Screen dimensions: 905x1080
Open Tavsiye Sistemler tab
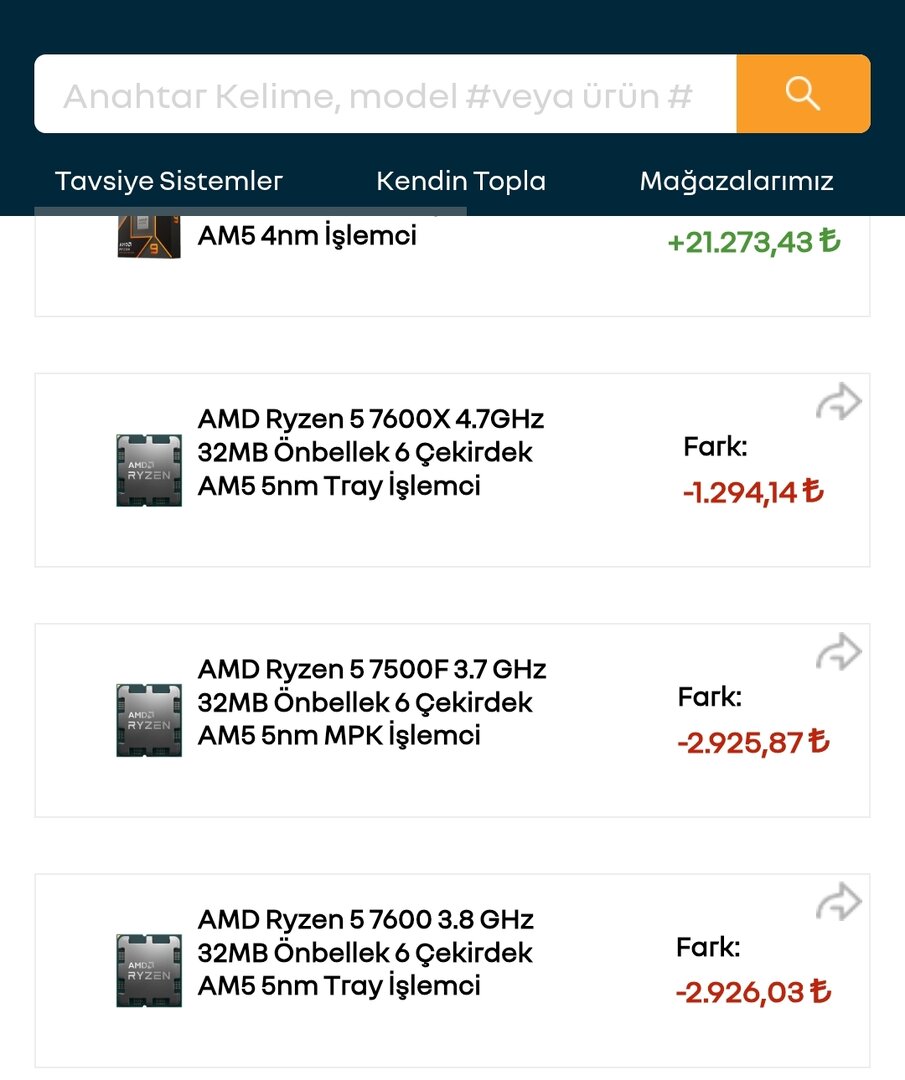coord(169,181)
